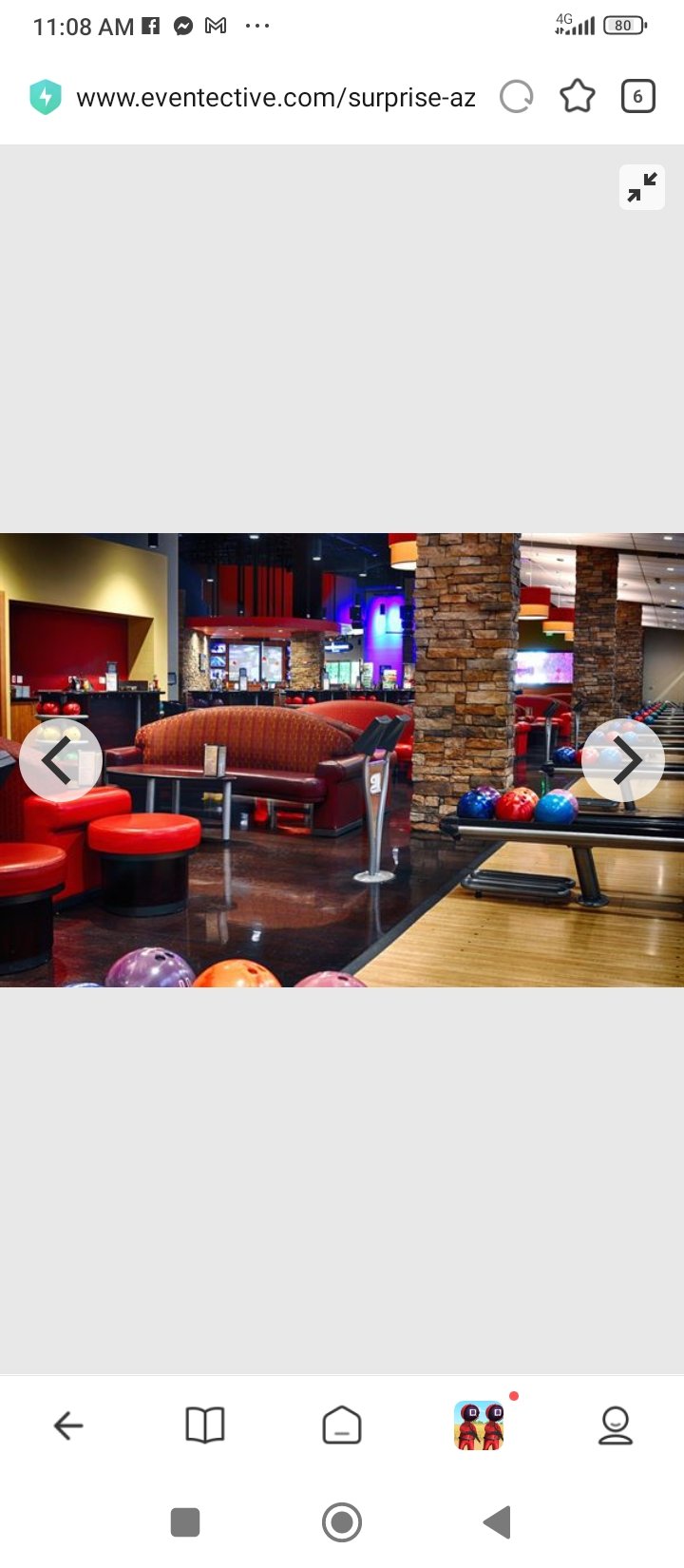Collapse the fullscreen photo viewer
Viewport: 684px width, 1568px height.
(x=642, y=186)
